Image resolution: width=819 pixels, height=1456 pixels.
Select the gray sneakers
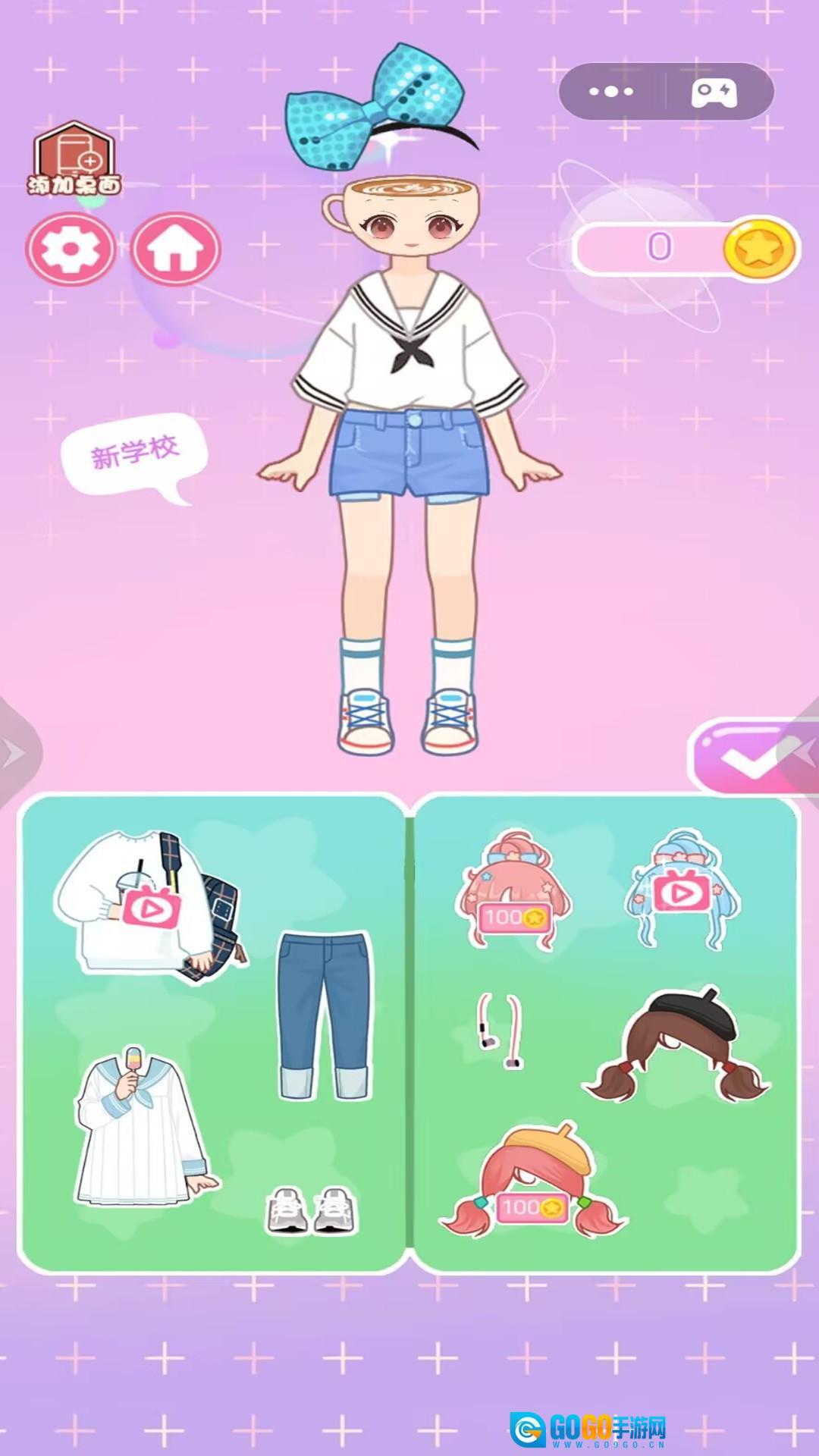point(312,1210)
